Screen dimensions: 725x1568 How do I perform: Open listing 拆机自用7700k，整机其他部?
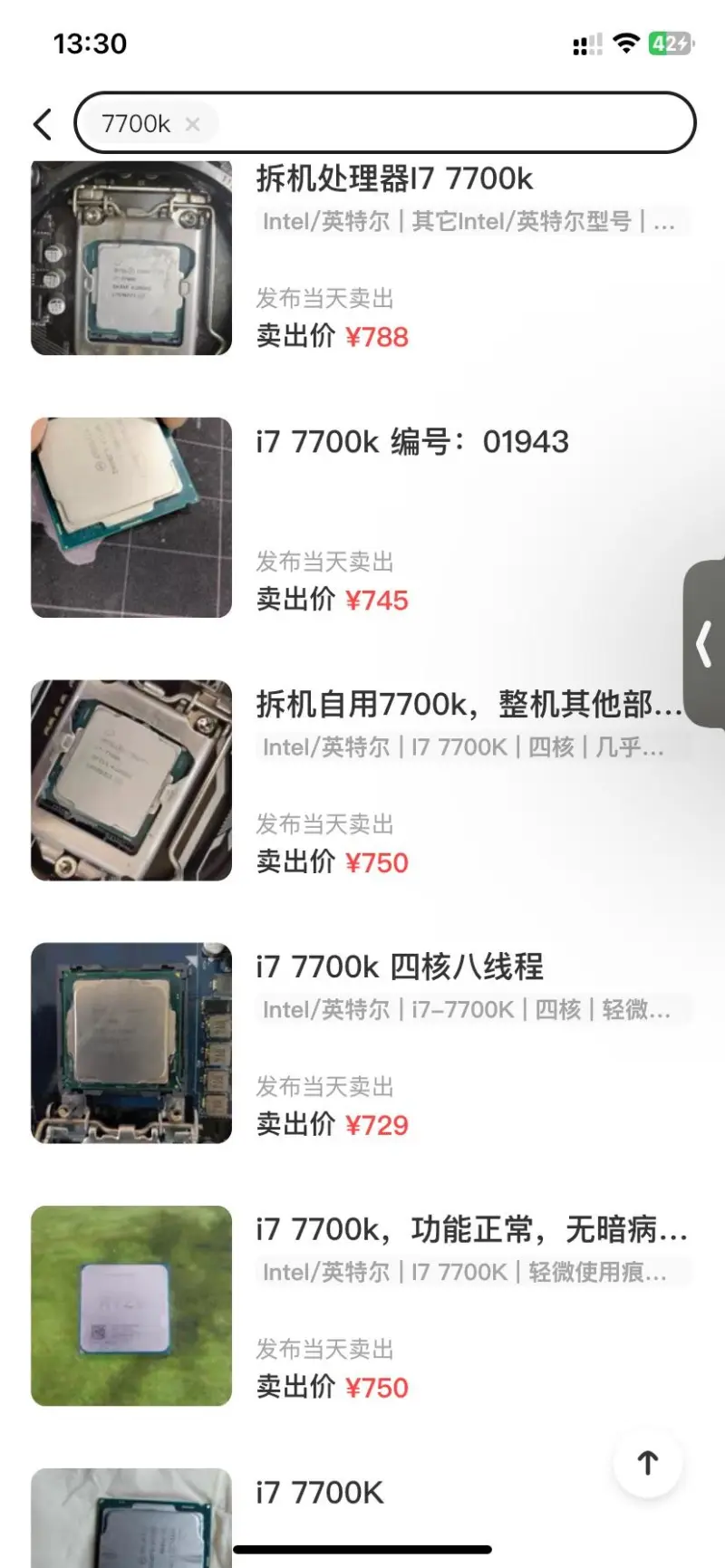[x=467, y=705]
